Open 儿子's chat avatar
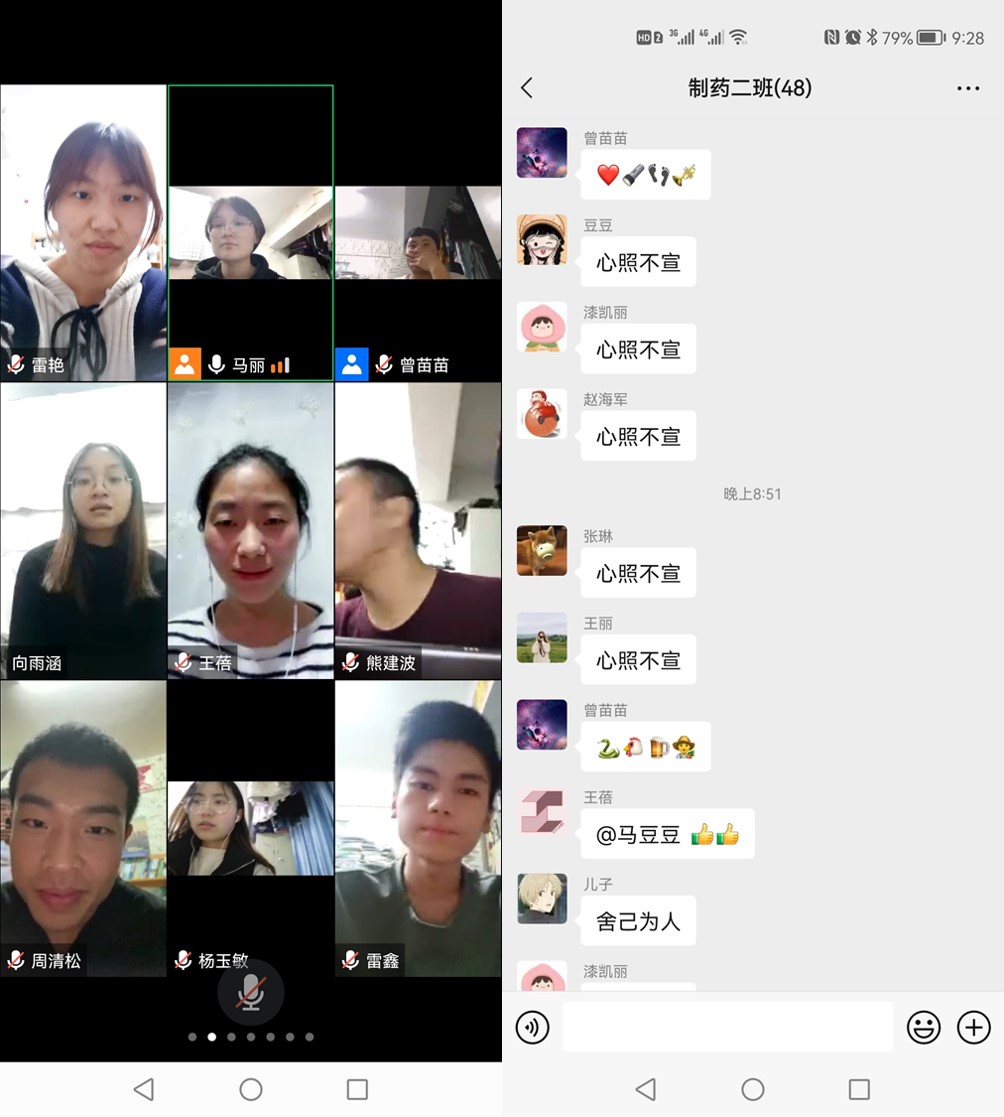Screen dimensions: 1004x1117 tap(542, 899)
